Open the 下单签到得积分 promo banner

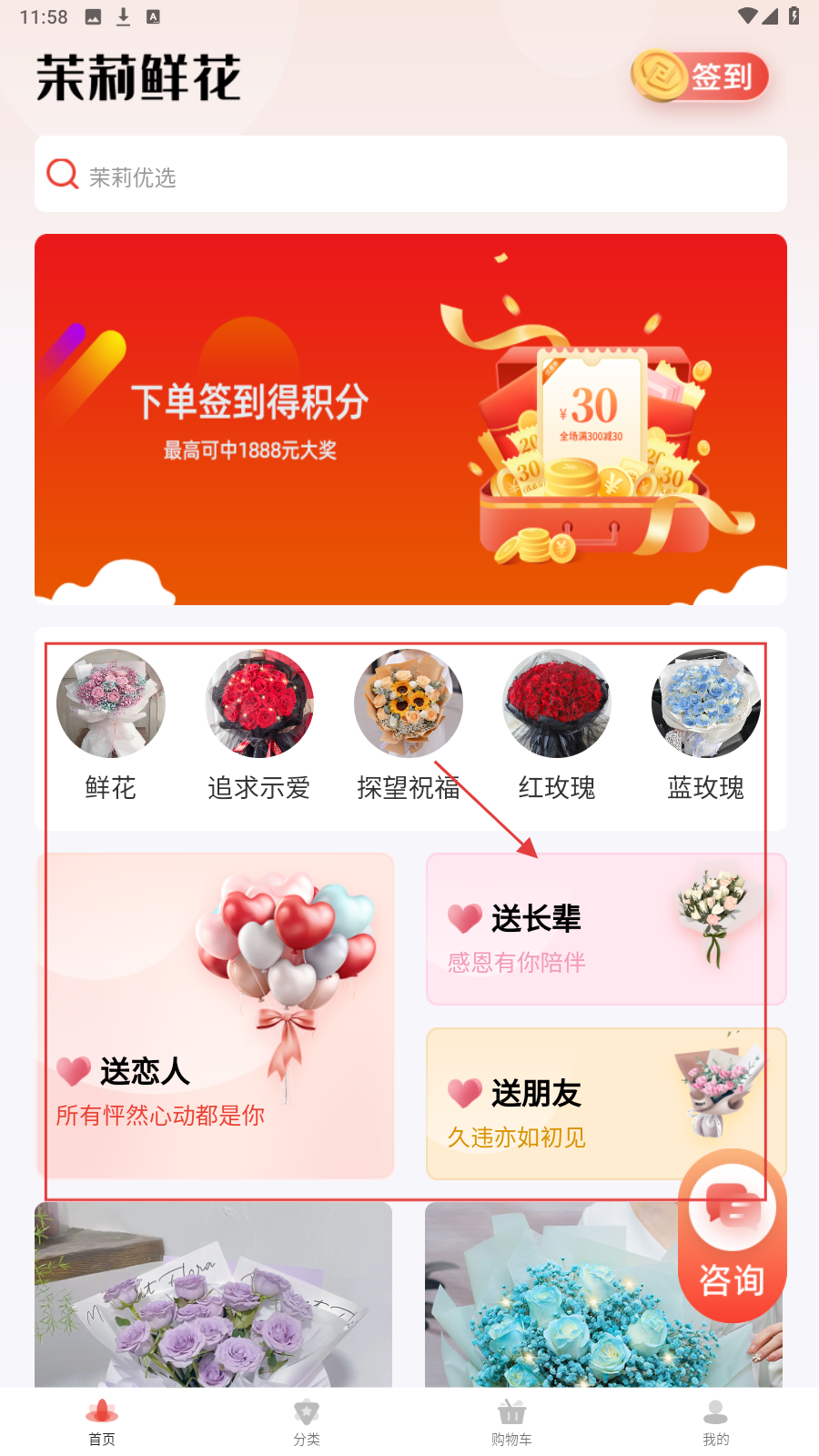pyautogui.click(x=409, y=419)
